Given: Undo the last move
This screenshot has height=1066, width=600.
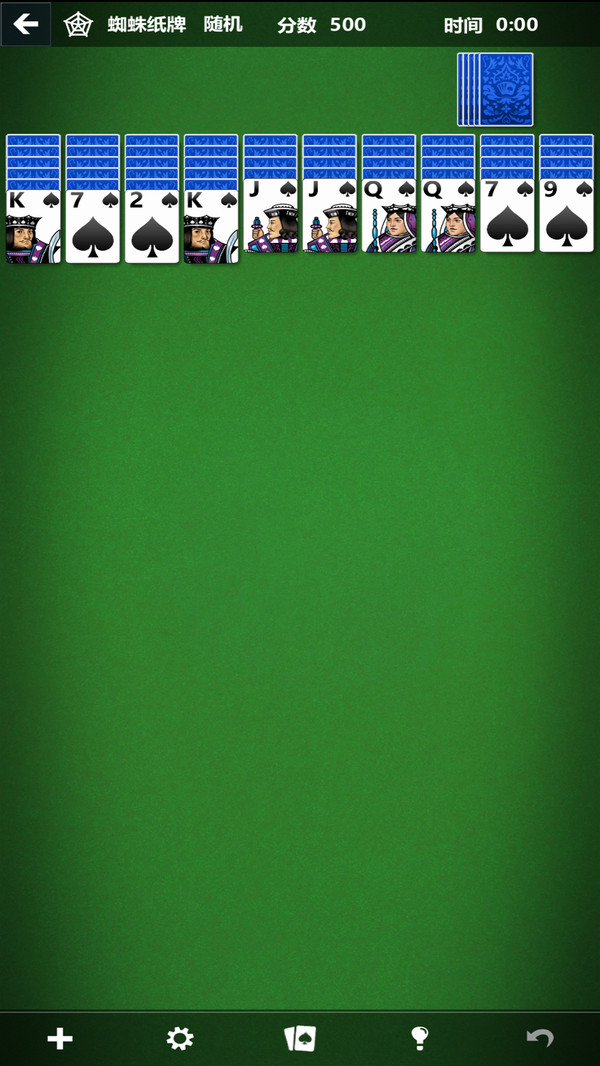Looking at the screenshot, I should click(x=540, y=1039).
